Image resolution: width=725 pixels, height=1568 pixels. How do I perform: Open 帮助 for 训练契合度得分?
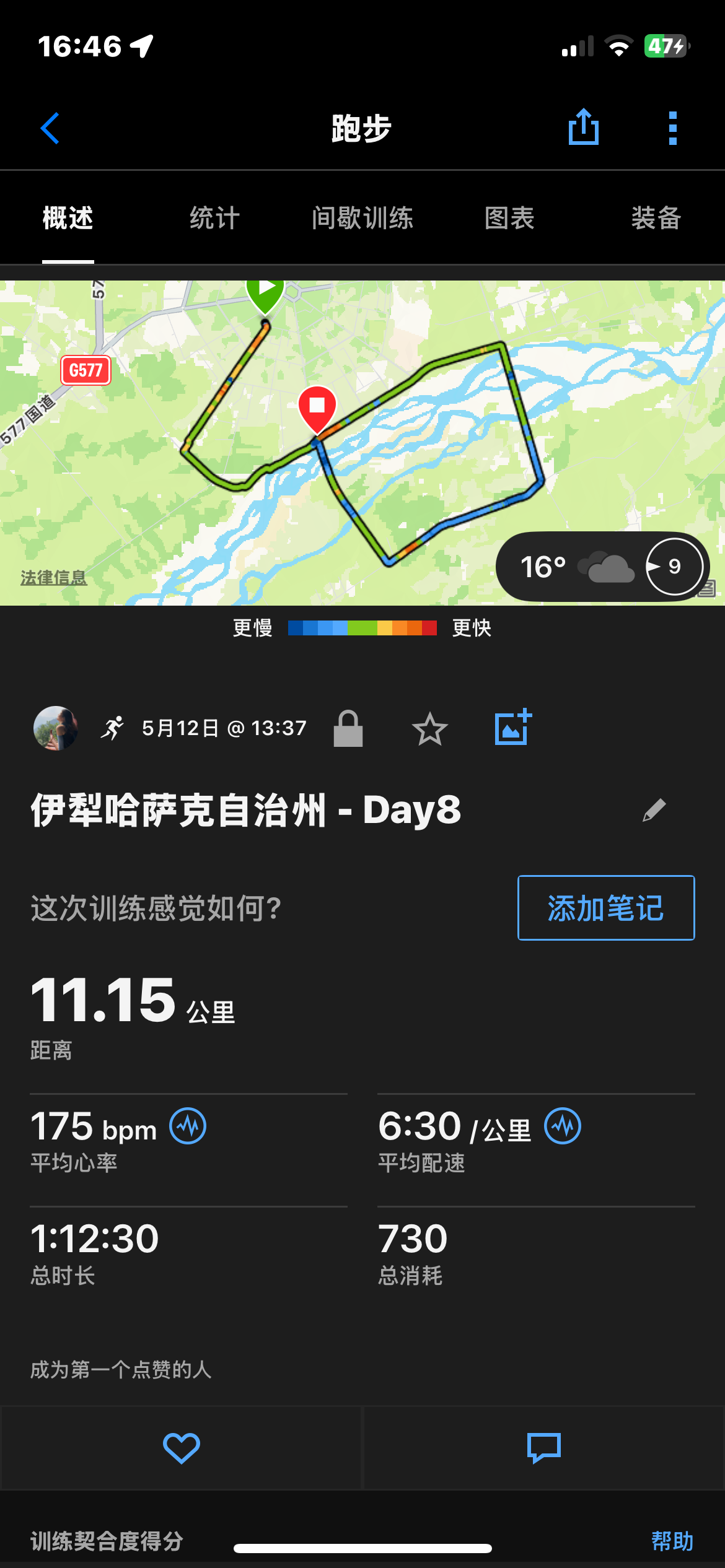coord(672,1541)
